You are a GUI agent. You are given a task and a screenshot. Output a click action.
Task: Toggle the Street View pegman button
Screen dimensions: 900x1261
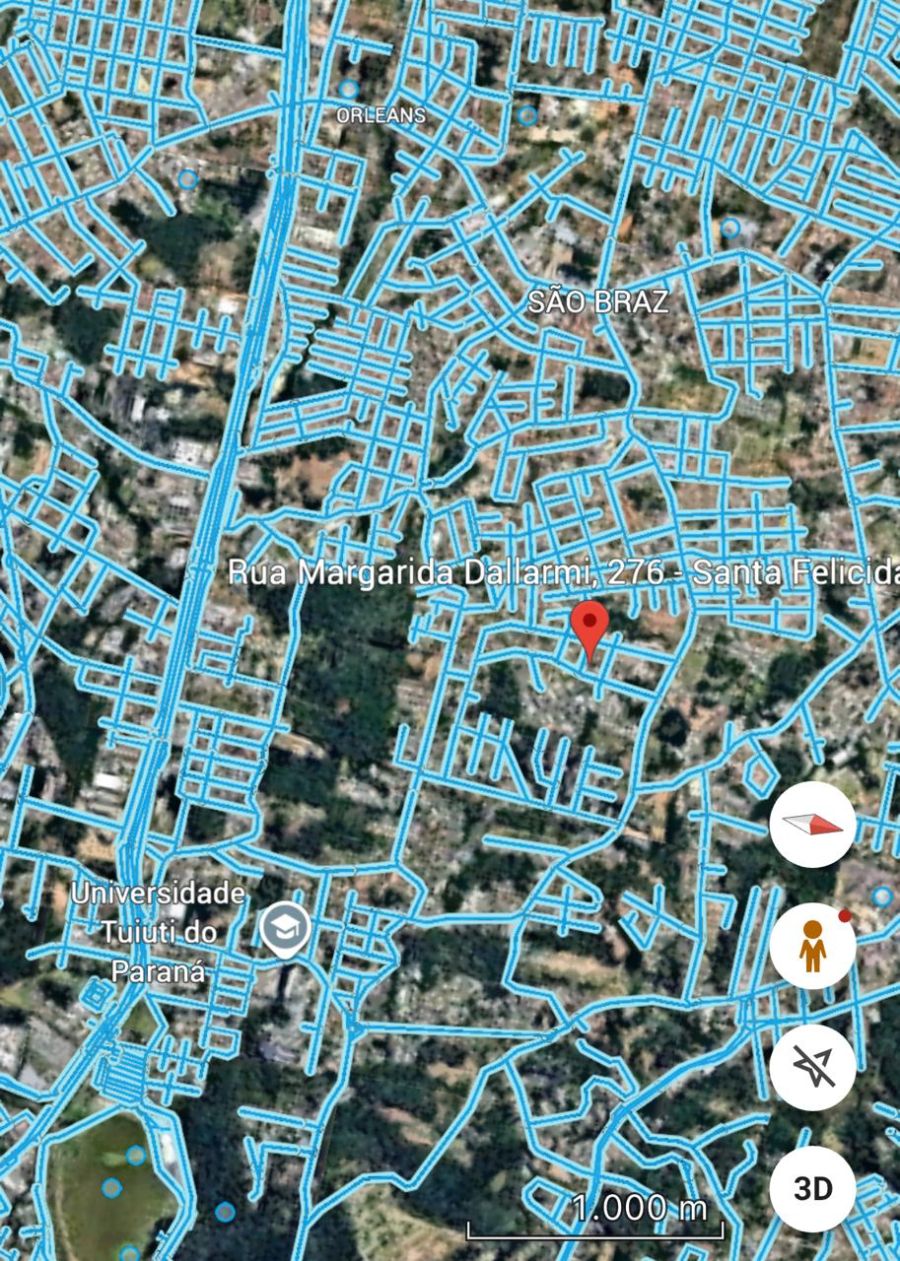[812, 946]
